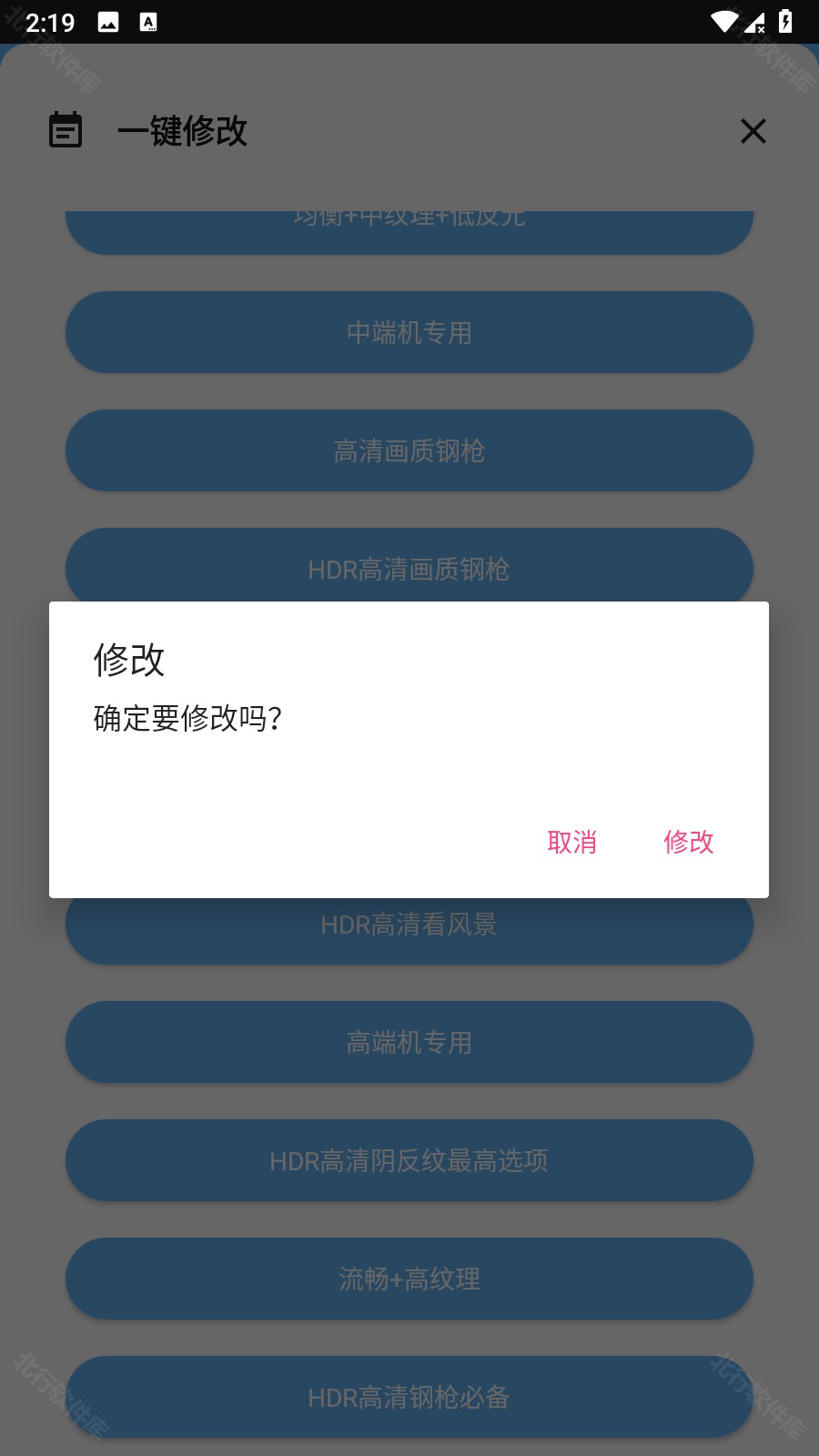Image resolution: width=819 pixels, height=1456 pixels.
Task: Cancel the dialog with 取消
Action: (571, 844)
